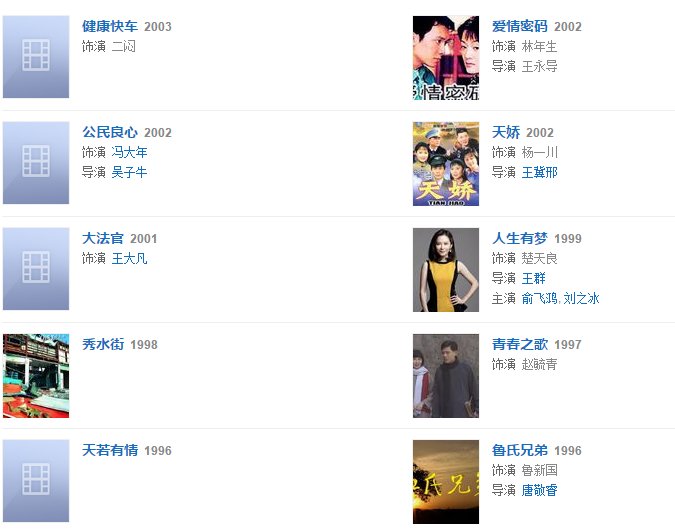This screenshot has height=532, width=675.
Task: Open 青春之歌 1997 entry
Action: 520,344
